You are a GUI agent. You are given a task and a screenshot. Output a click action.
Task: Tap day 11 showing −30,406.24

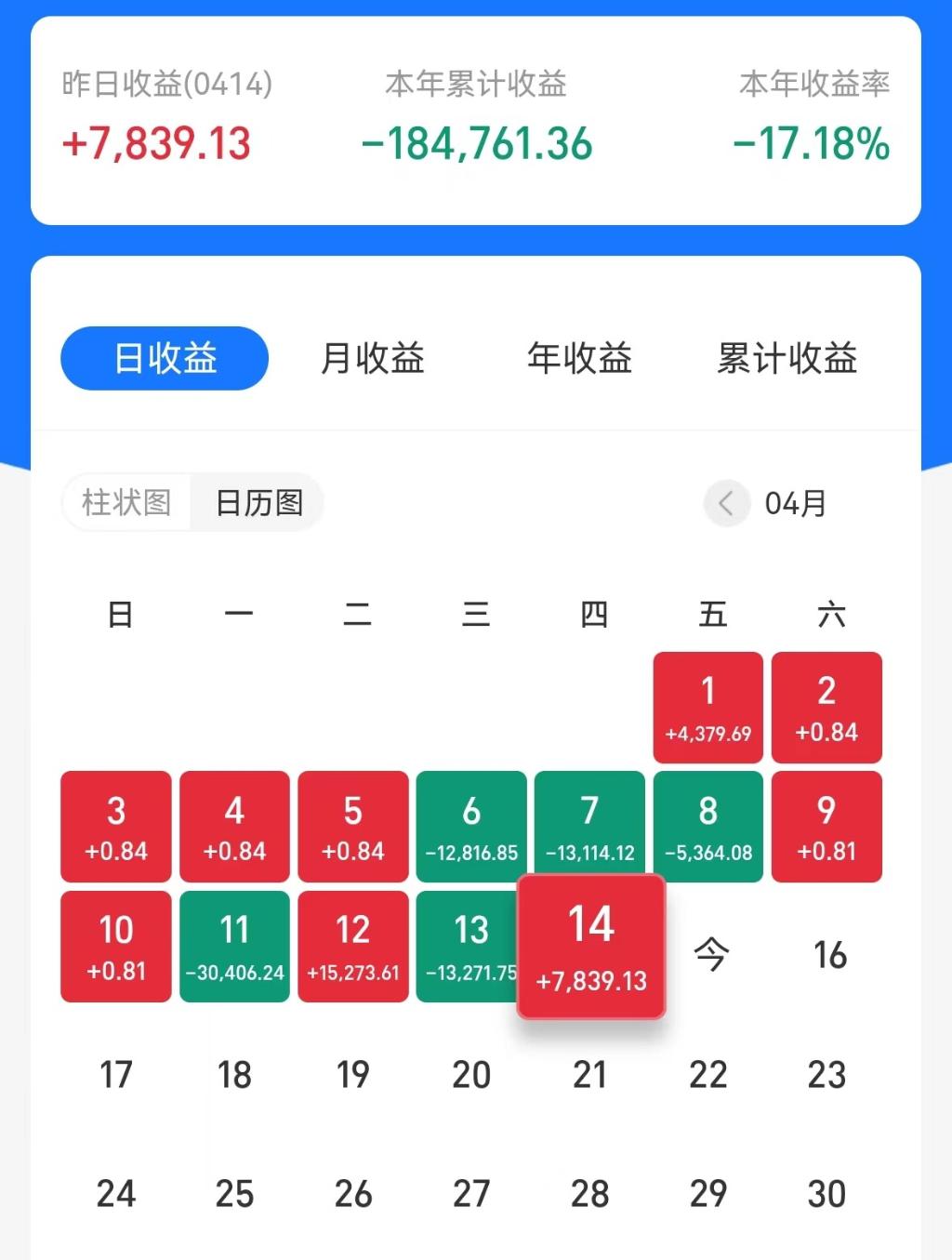pos(234,947)
